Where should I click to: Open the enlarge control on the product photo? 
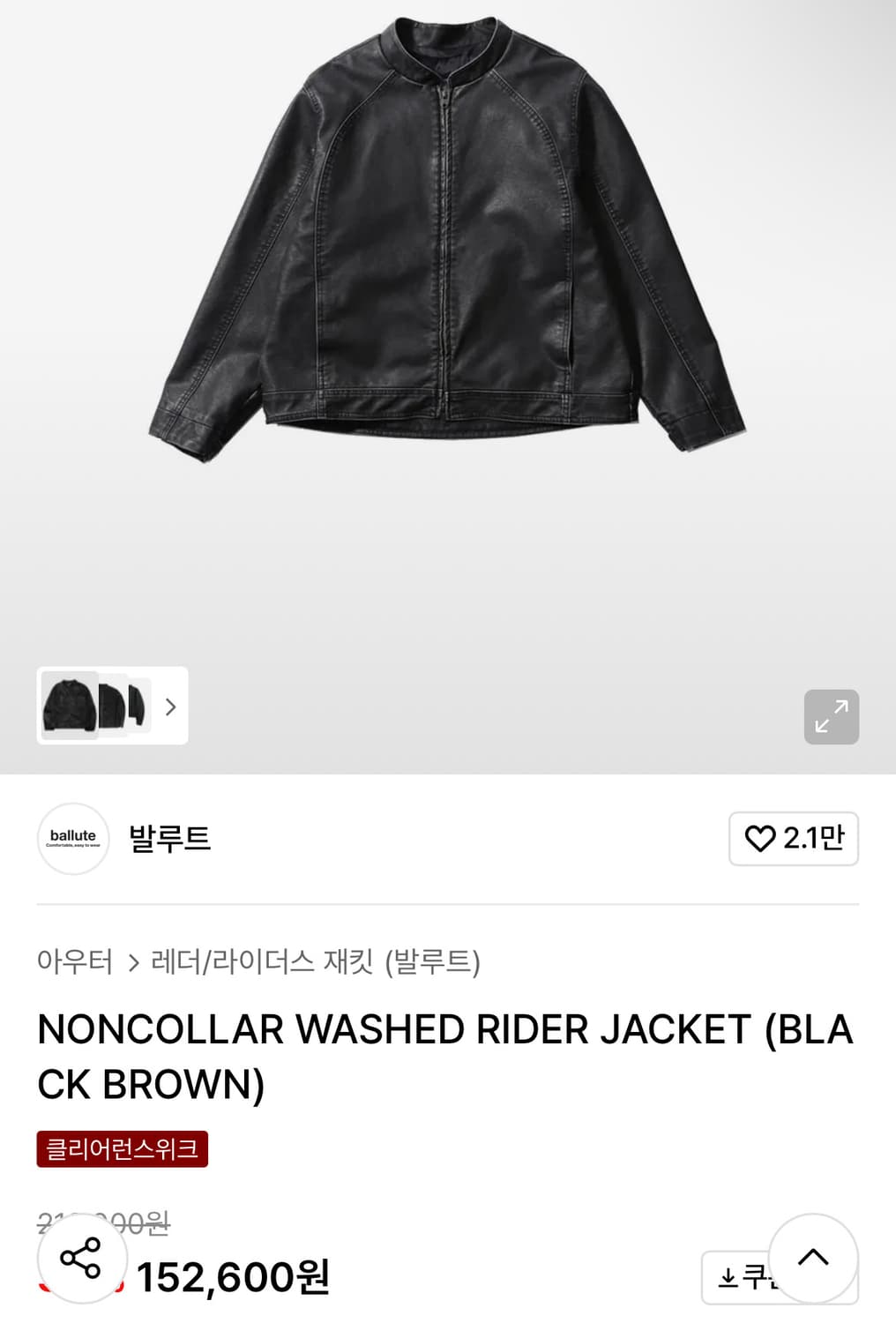point(830,717)
